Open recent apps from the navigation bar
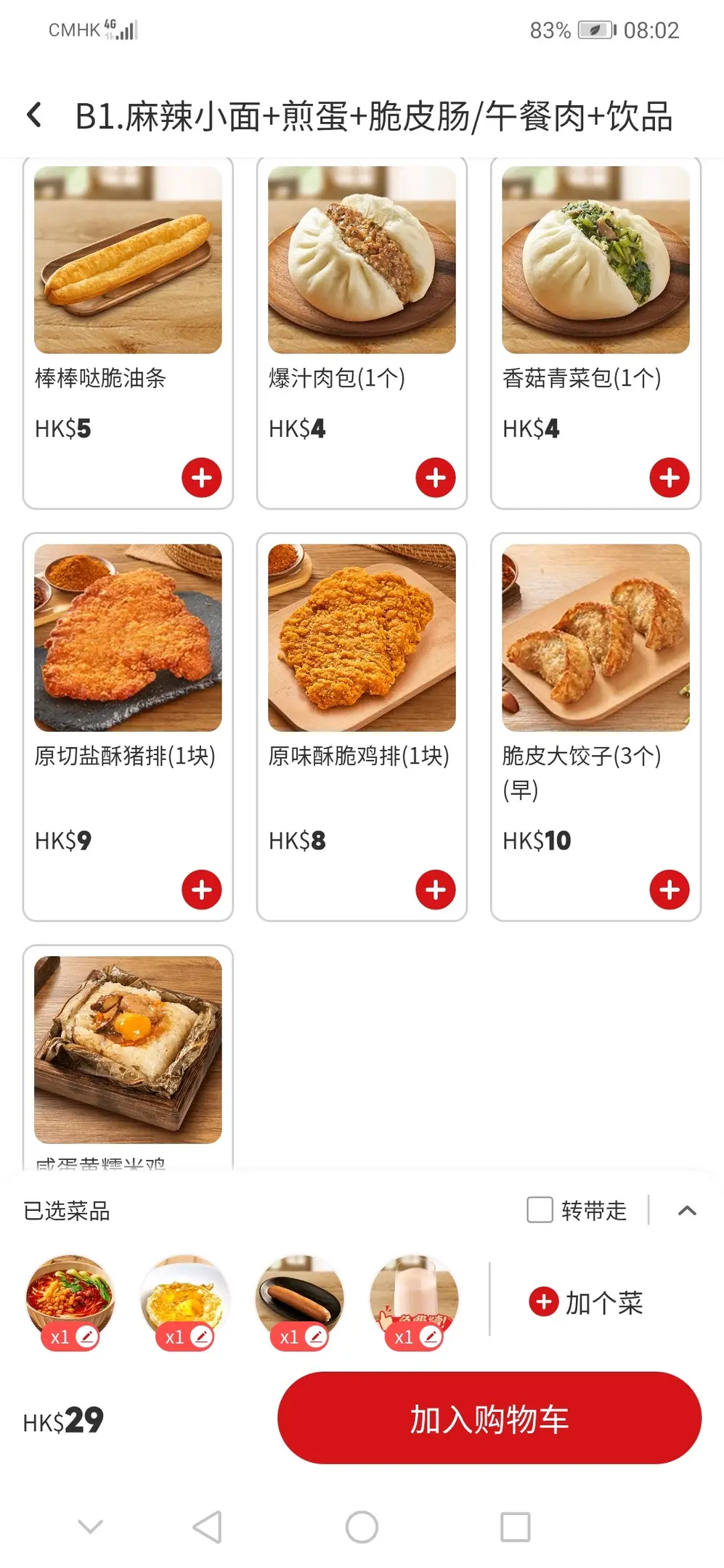The width and height of the screenshot is (724, 1568). tap(515, 1527)
